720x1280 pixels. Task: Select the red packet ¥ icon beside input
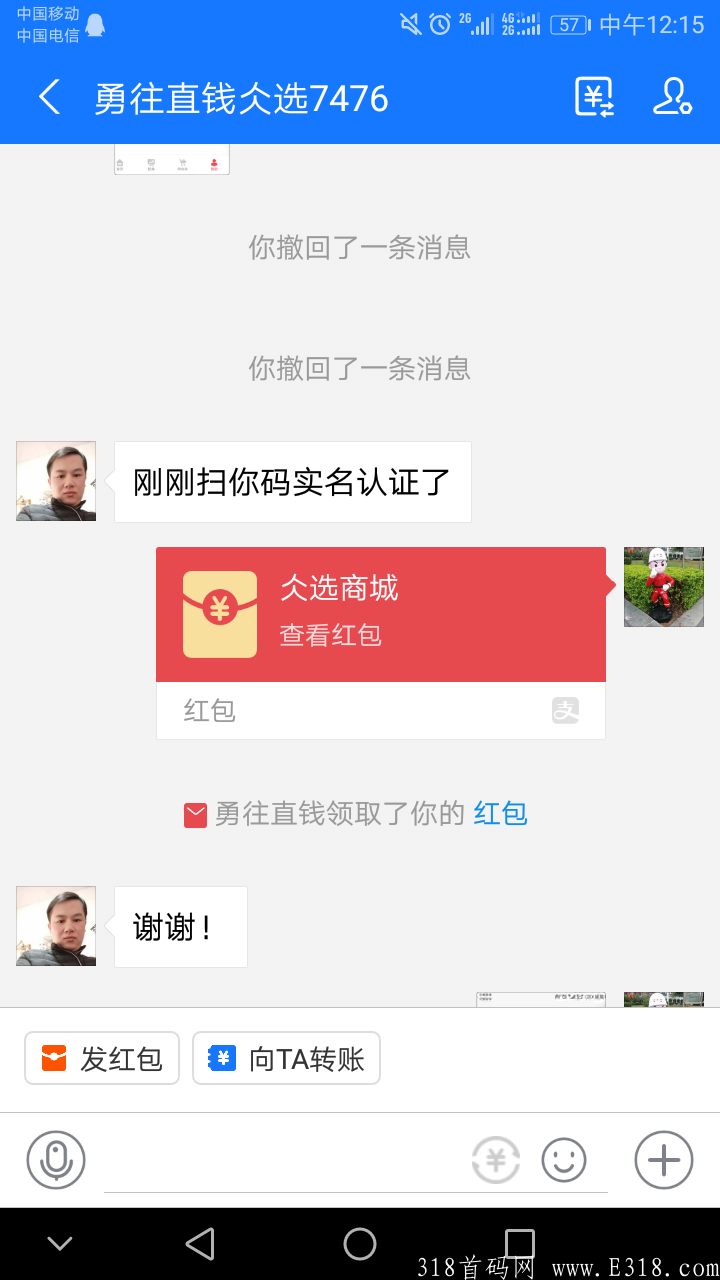(495, 1160)
